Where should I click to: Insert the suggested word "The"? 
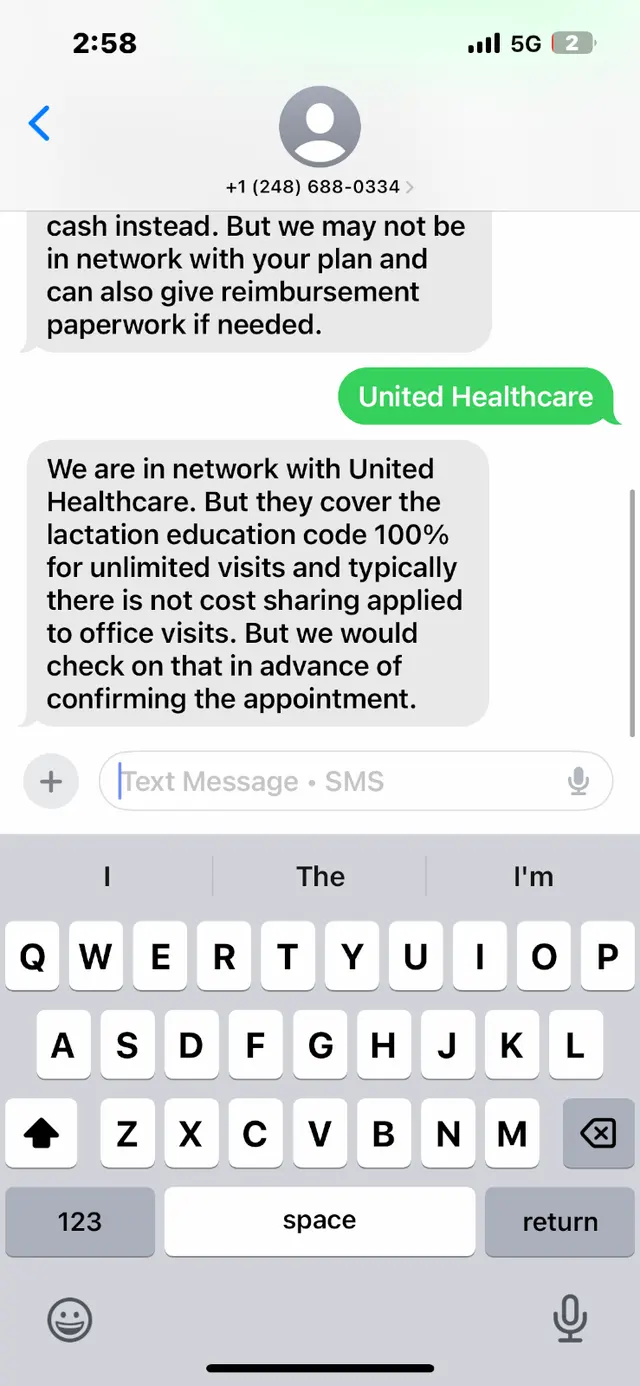(x=320, y=877)
